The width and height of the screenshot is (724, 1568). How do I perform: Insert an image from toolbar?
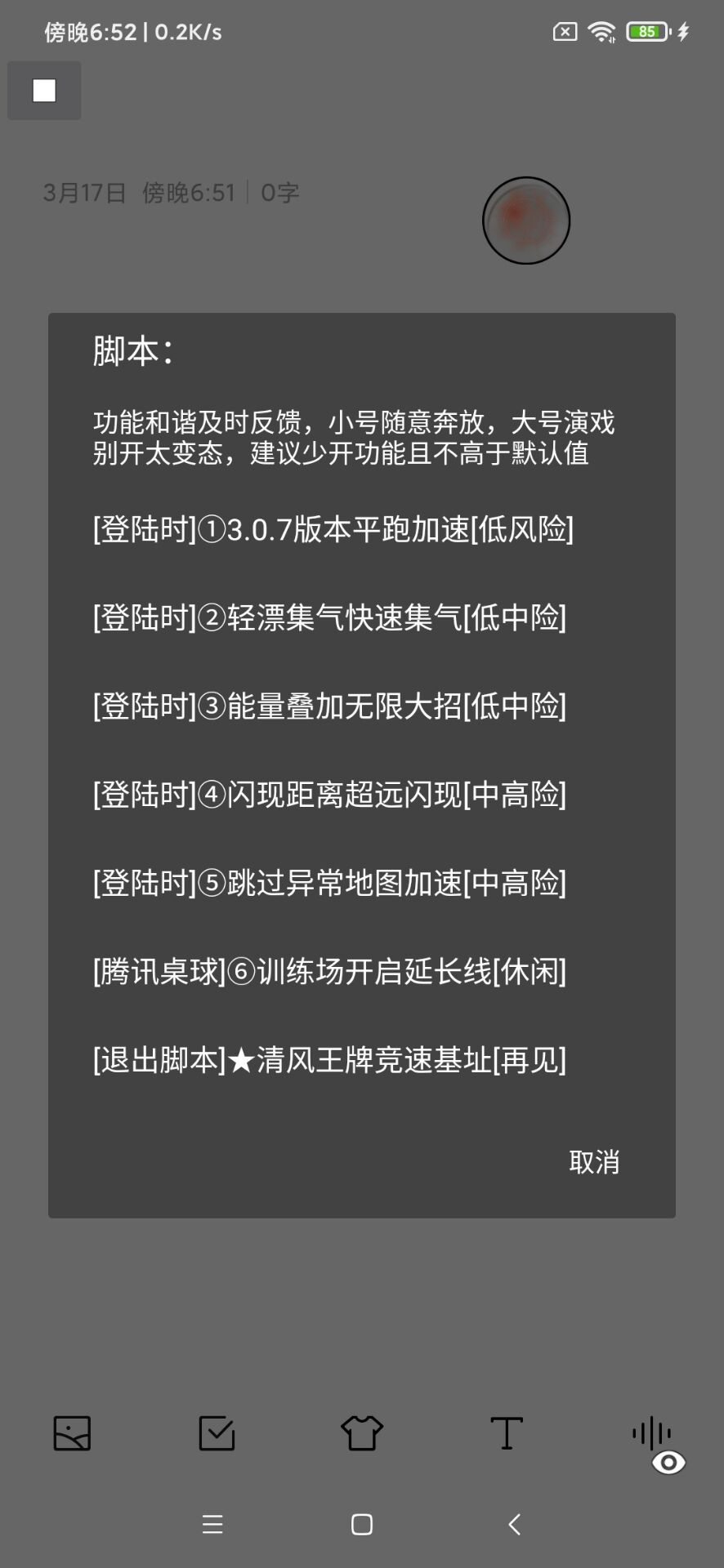pos(72,1433)
